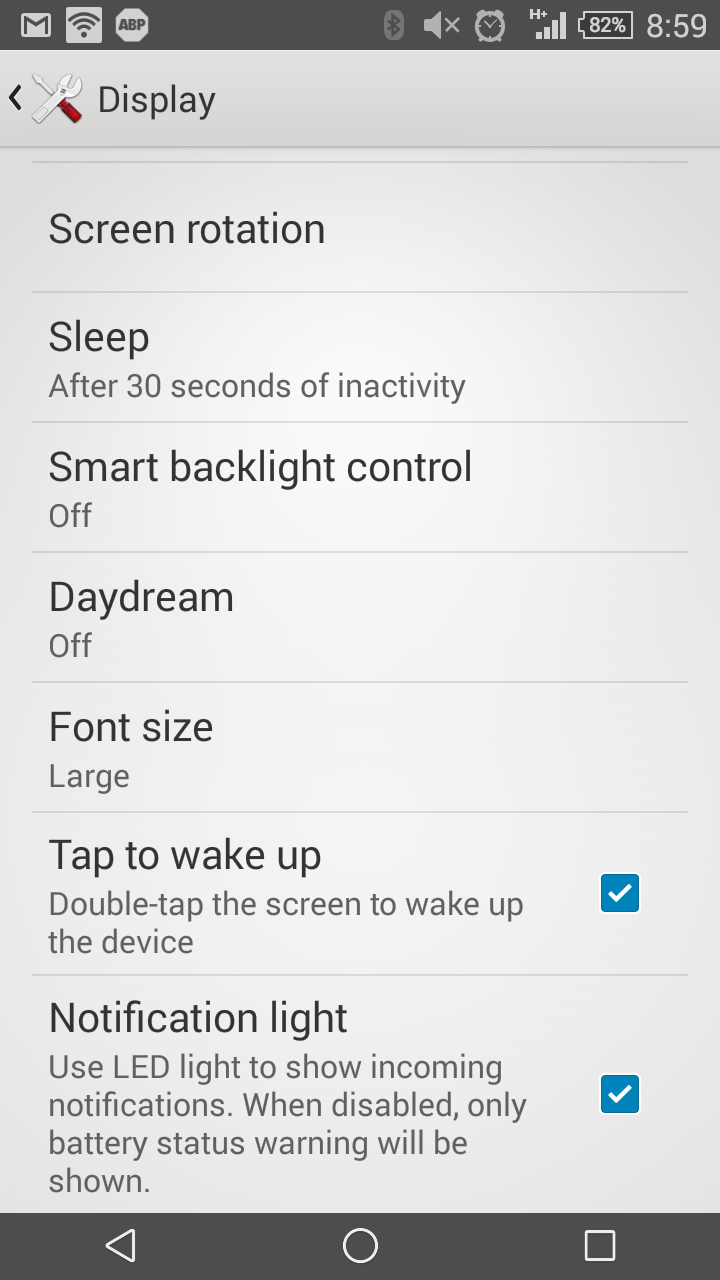Open Daydream settings
This screenshot has height=1280, width=720.
pyautogui.click(x=360, y=618)
